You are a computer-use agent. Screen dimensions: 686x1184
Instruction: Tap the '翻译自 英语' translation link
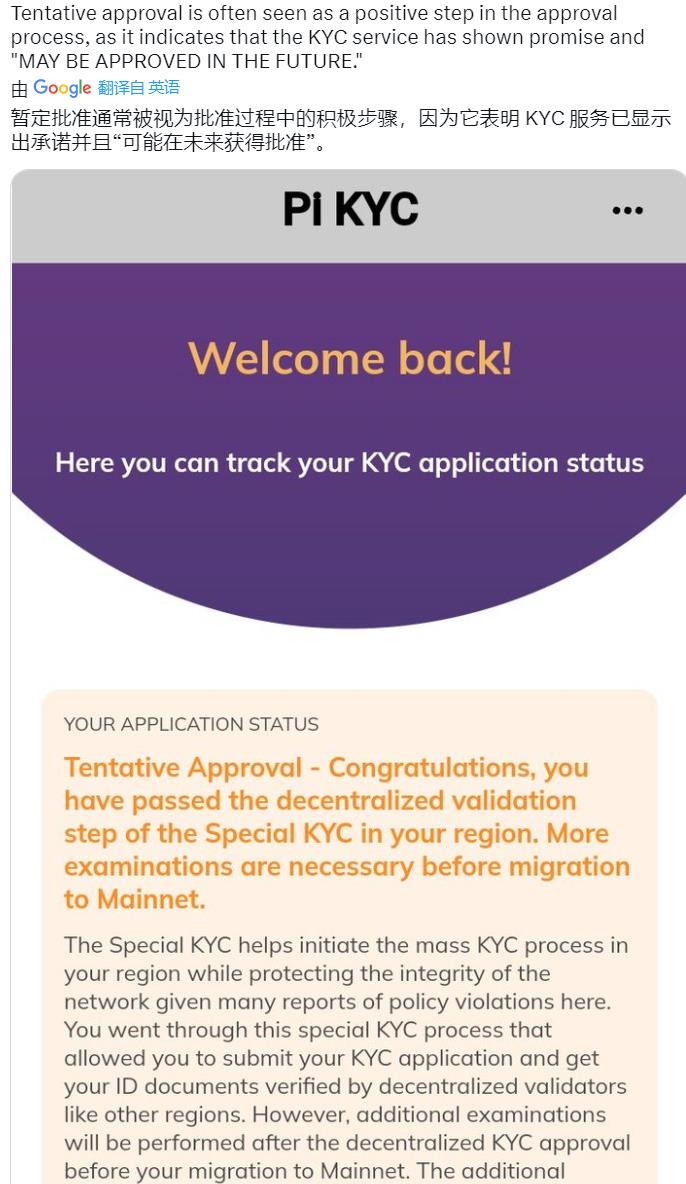coord(138,88)
